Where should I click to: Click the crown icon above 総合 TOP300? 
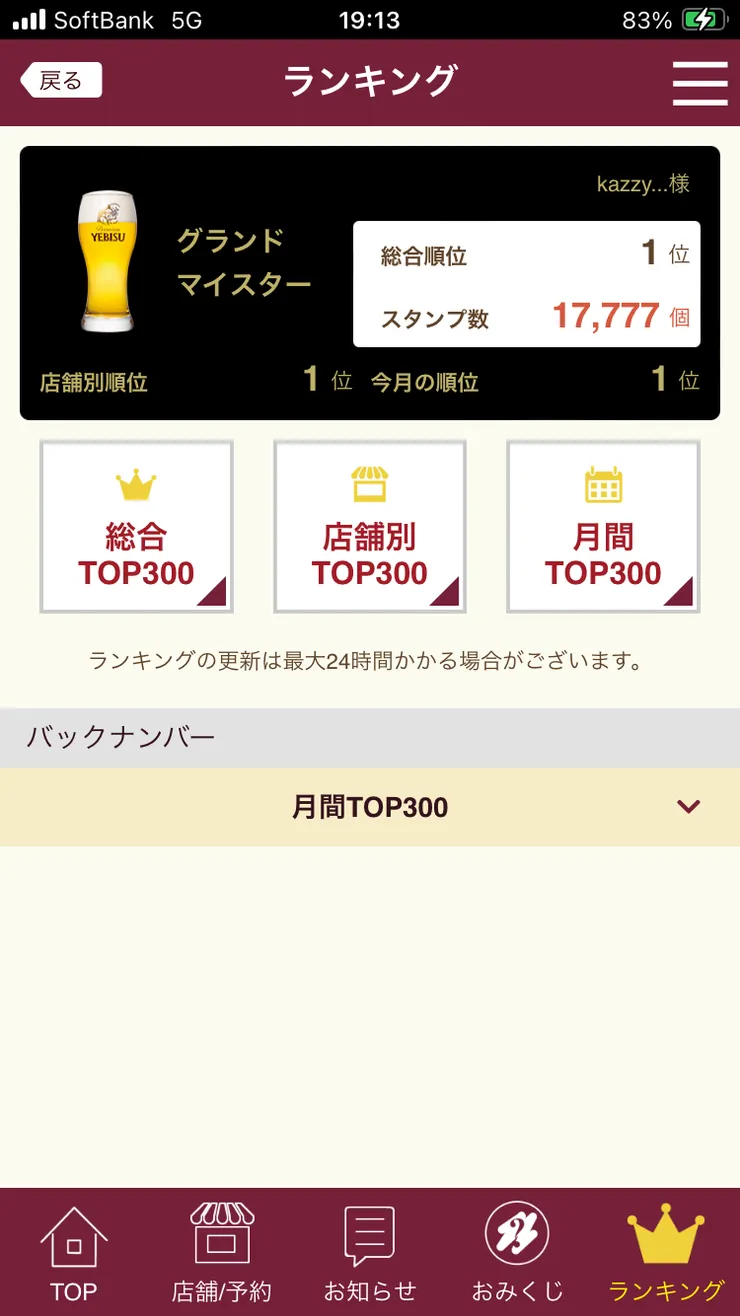point(136,484)
